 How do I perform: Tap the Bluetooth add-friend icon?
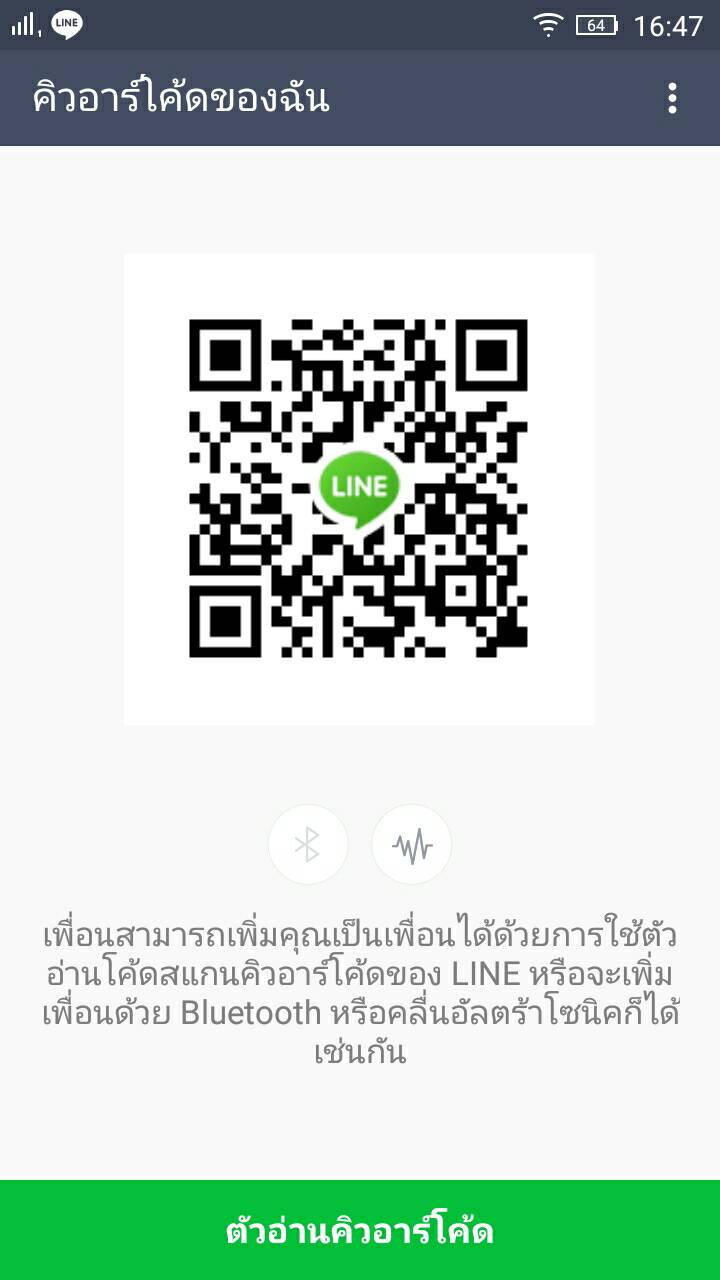click(x=308, y=845)
